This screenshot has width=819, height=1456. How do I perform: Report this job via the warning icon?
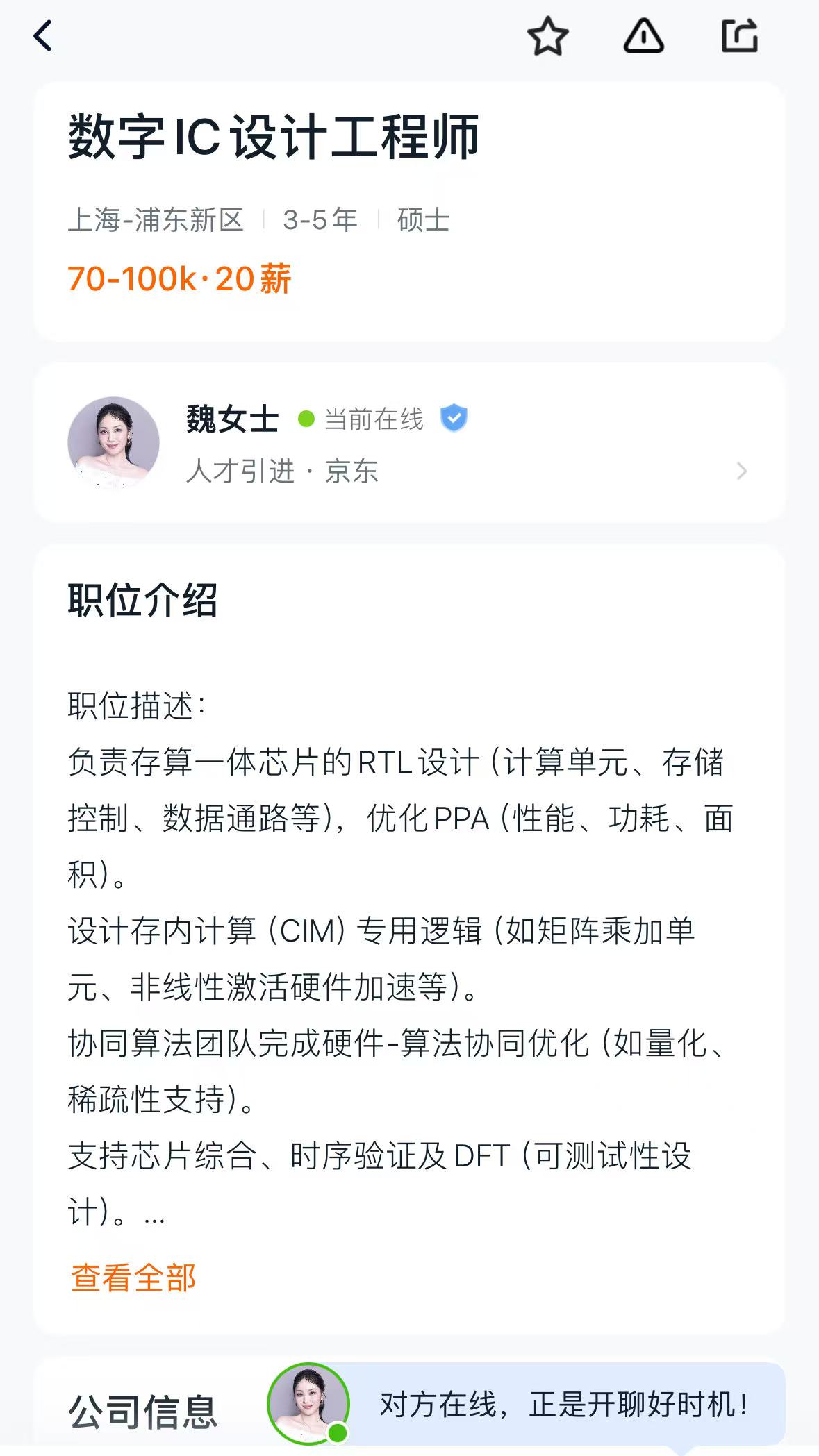click(x=643, y=36)
